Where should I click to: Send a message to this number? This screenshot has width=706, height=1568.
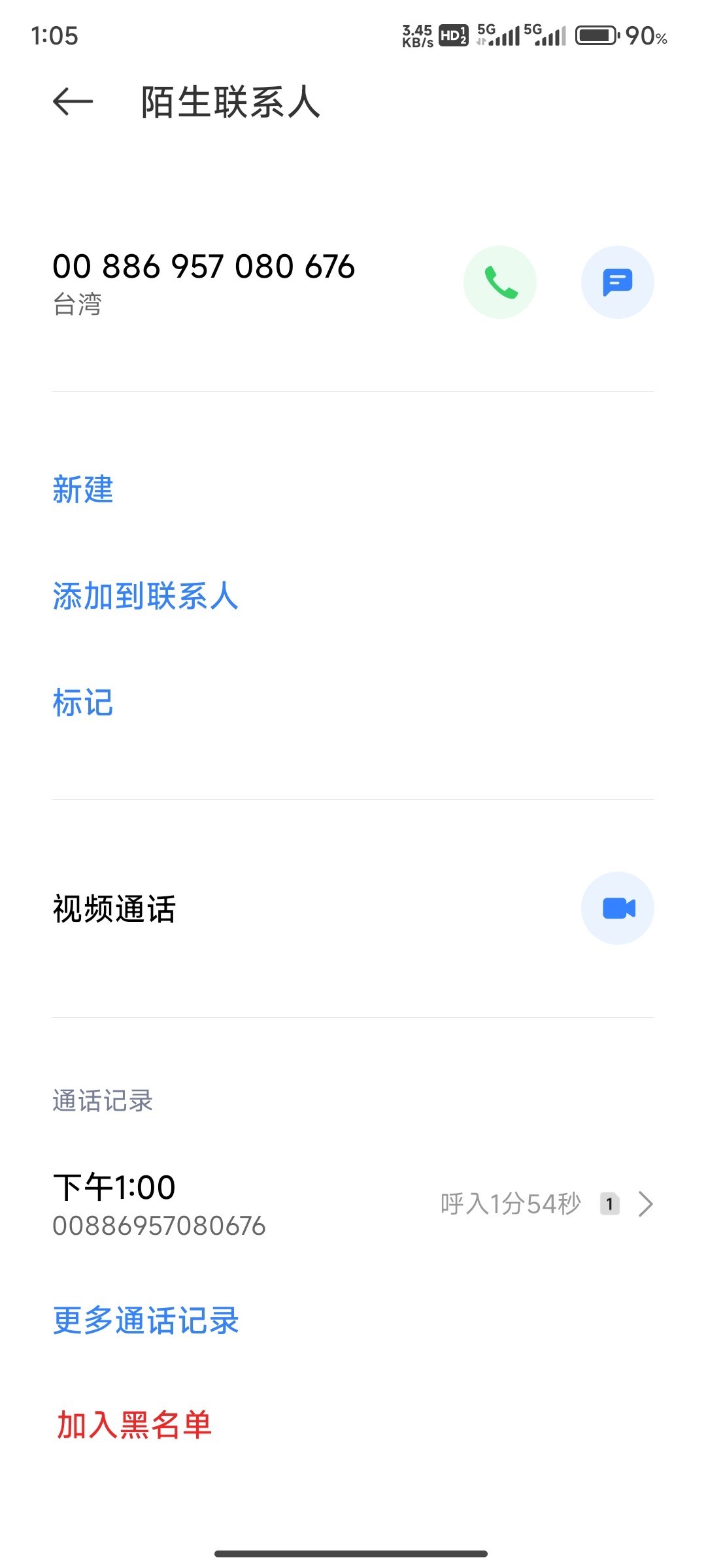click(618, 282)
